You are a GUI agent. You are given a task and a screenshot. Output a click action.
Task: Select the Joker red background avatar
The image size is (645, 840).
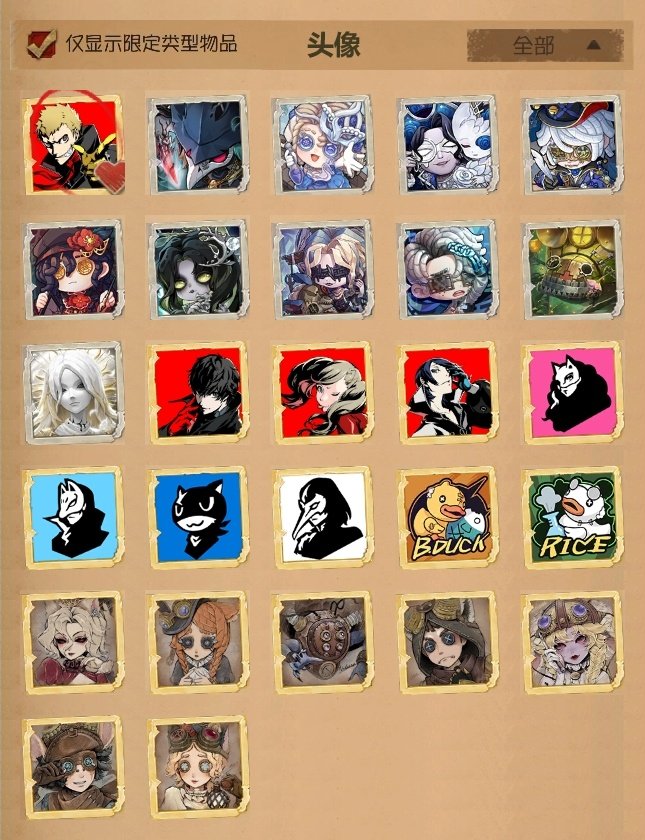coord(197,392)
